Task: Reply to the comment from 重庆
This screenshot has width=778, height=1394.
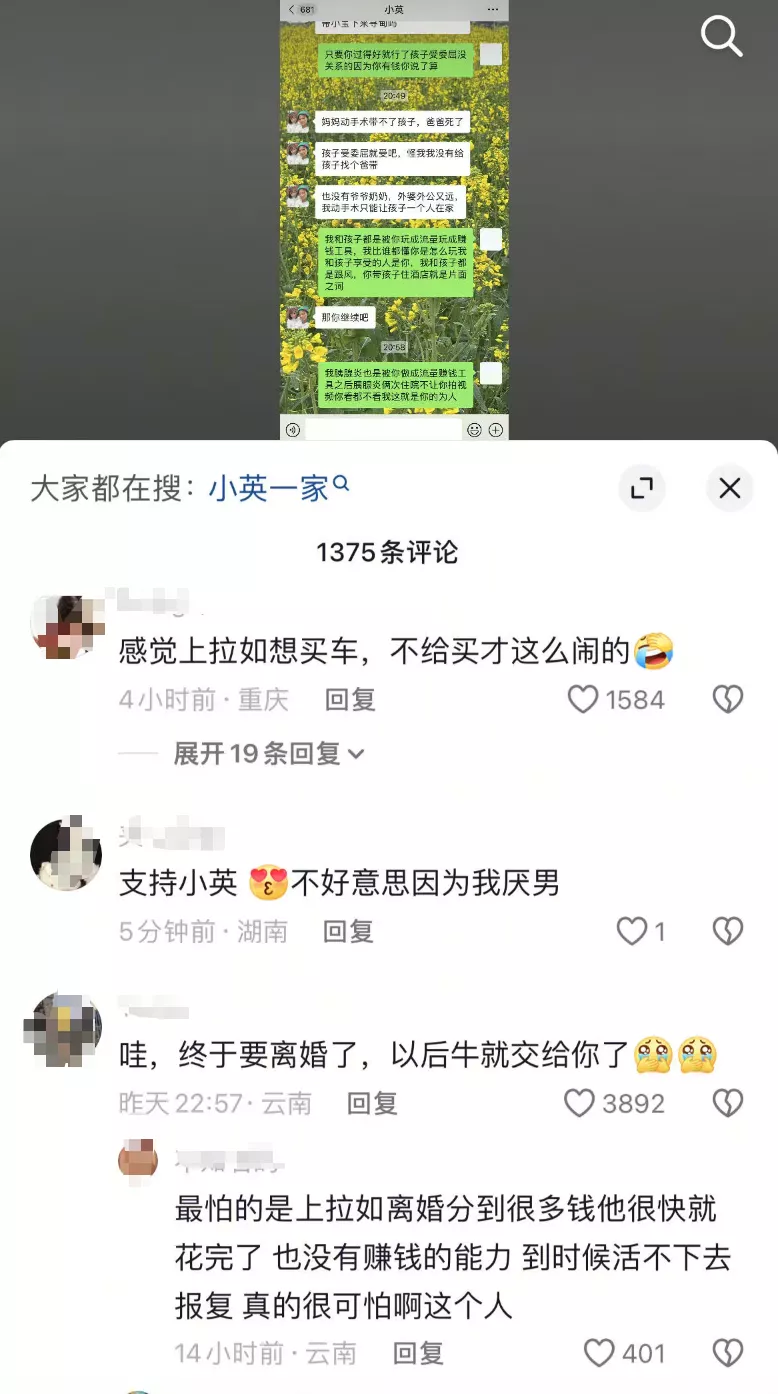Action: (350, 699)
